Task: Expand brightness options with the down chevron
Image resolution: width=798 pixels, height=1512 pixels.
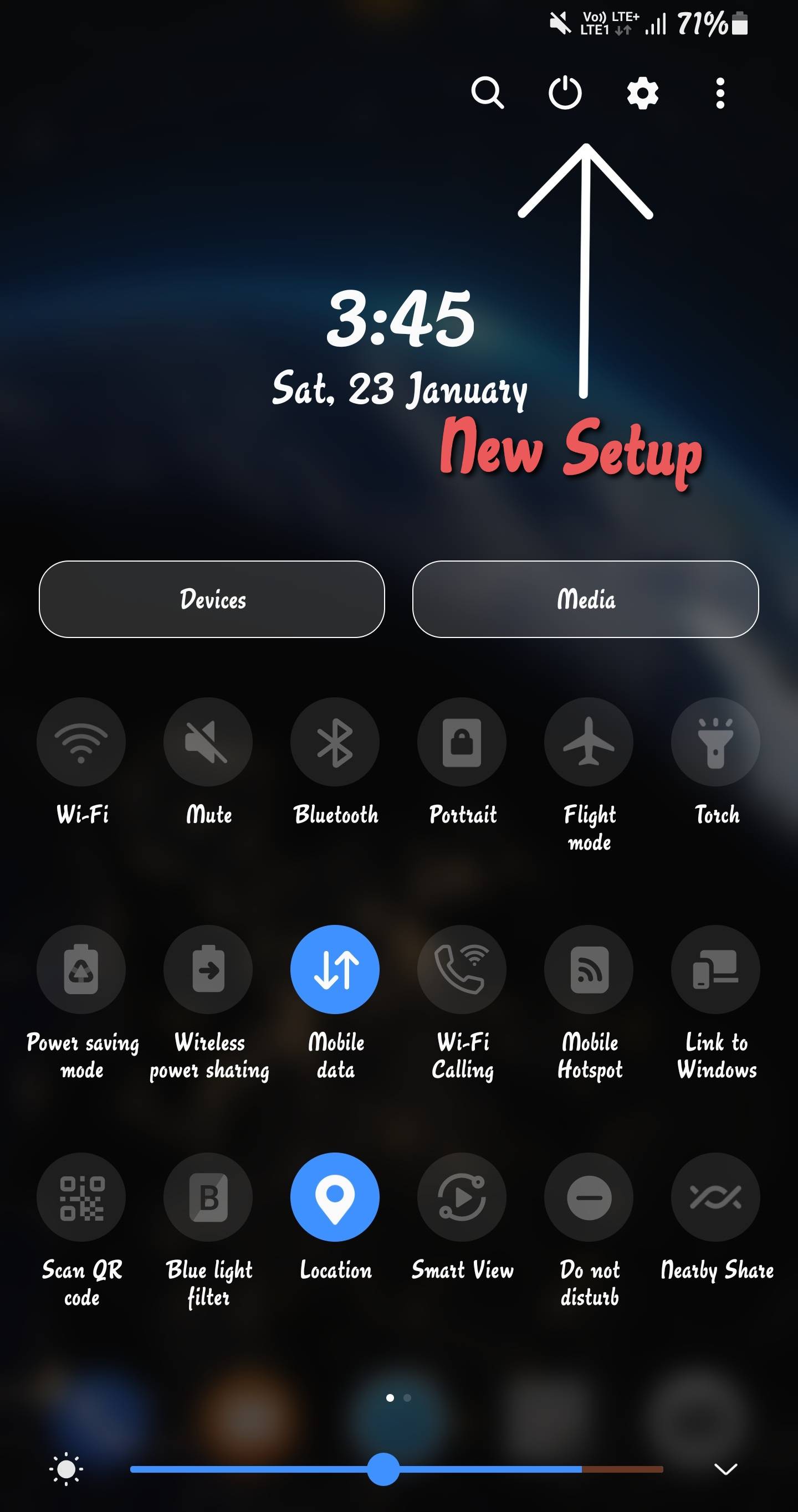Action: (725, 1469)
